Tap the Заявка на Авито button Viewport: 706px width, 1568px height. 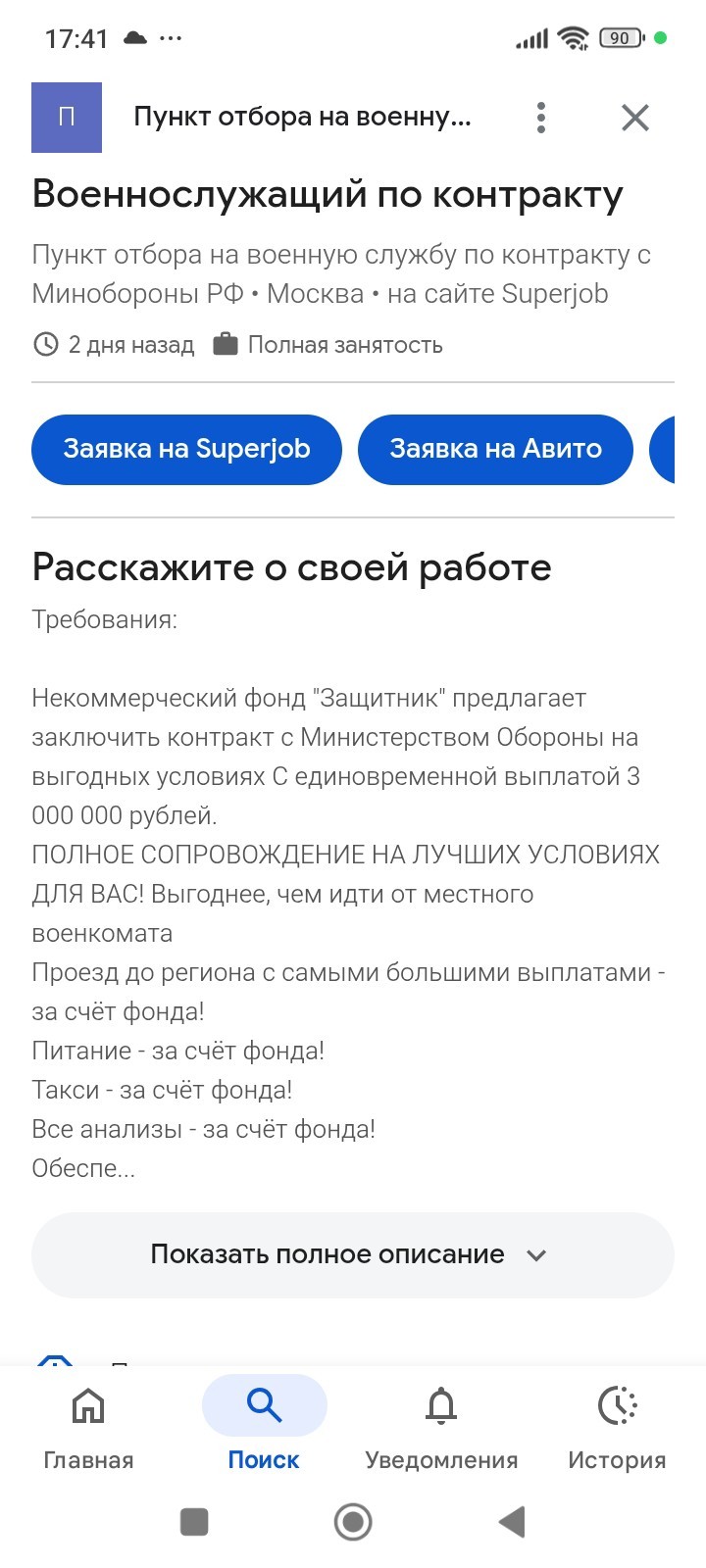(x=495, y=449)
